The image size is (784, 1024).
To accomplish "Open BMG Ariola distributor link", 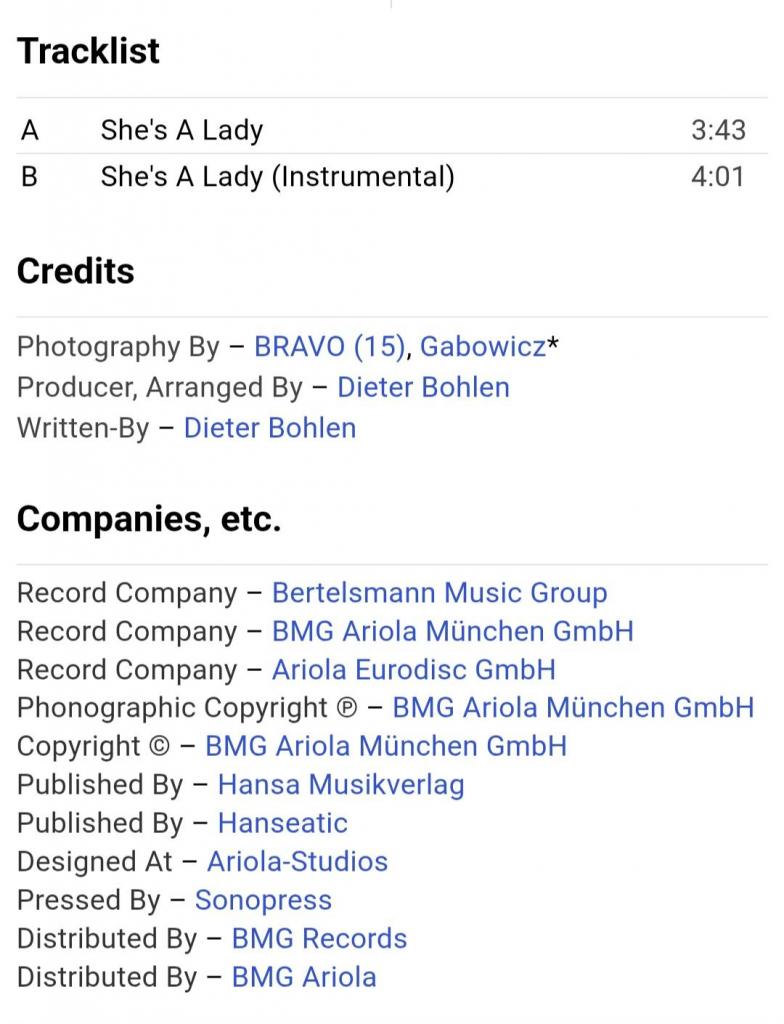I will pyautogui.click(x=304, y=977).
